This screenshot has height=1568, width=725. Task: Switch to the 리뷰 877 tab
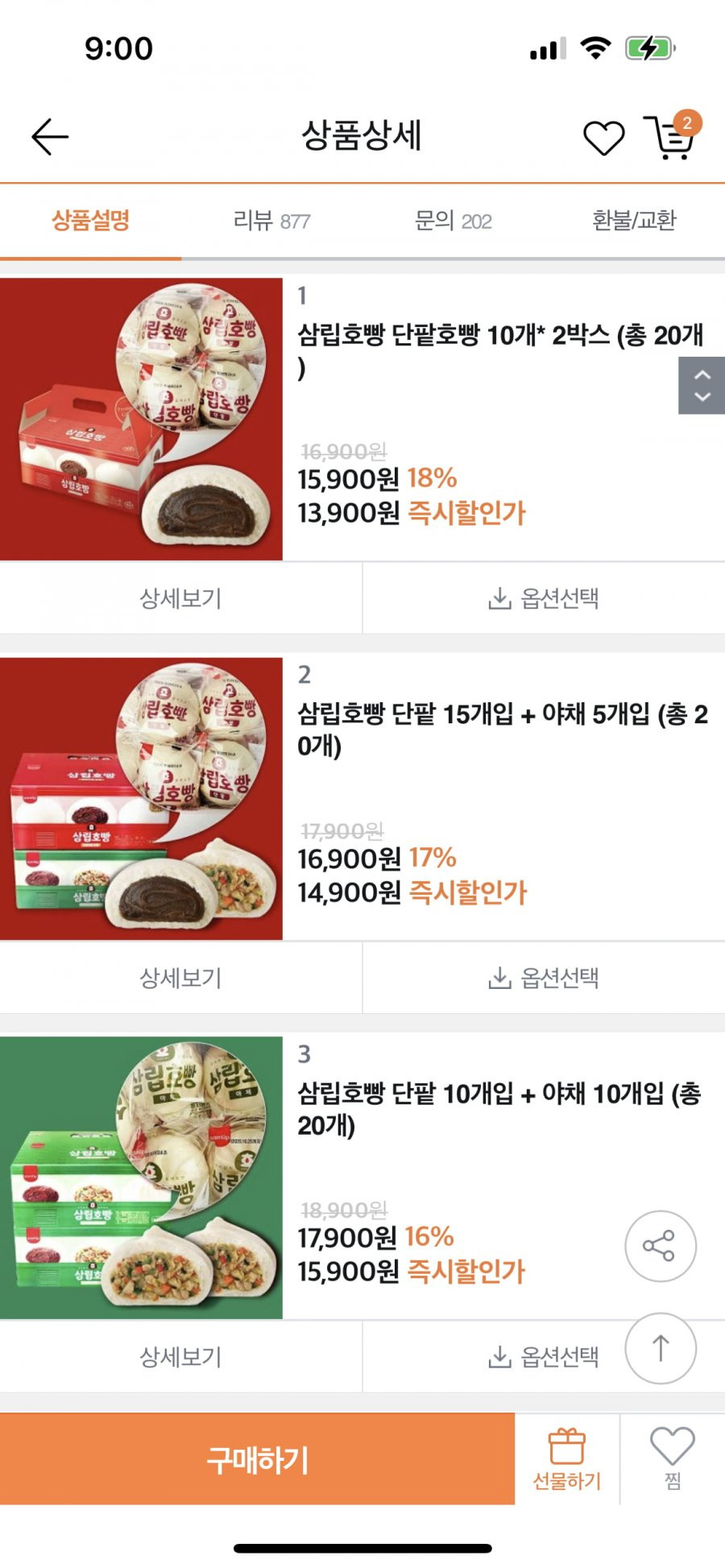[x=271, y=221]
